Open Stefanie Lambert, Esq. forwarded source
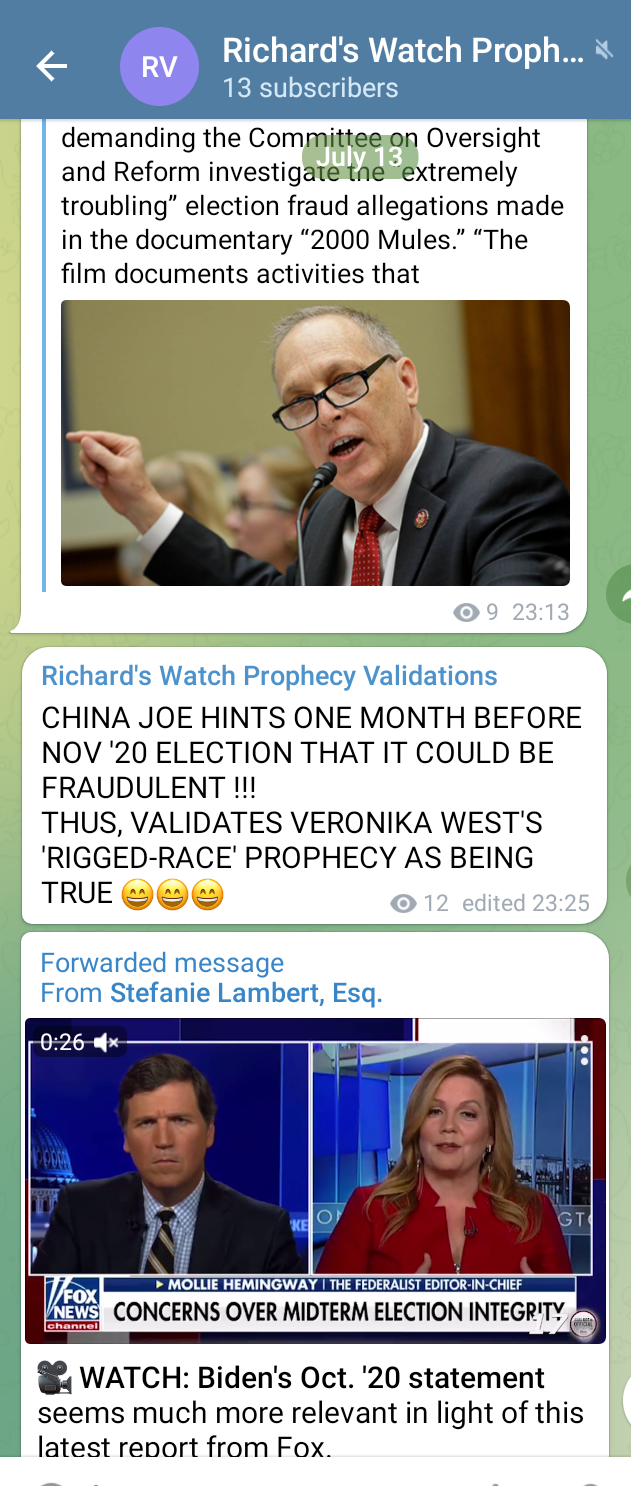The image size is (631, 1486). [x=246, y=993]
